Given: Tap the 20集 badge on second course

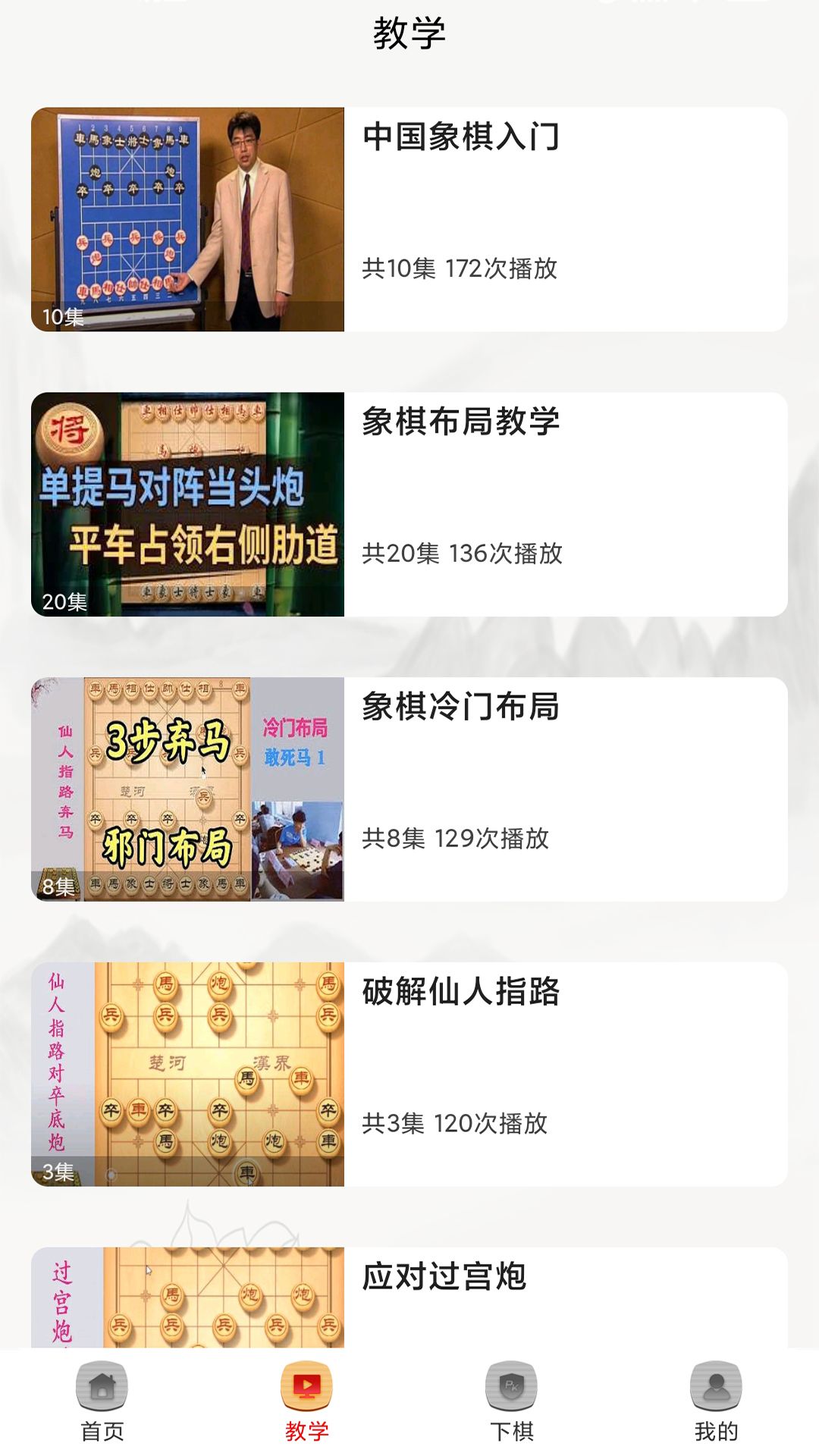Looking at the screenshot, I should click(63, 601).
